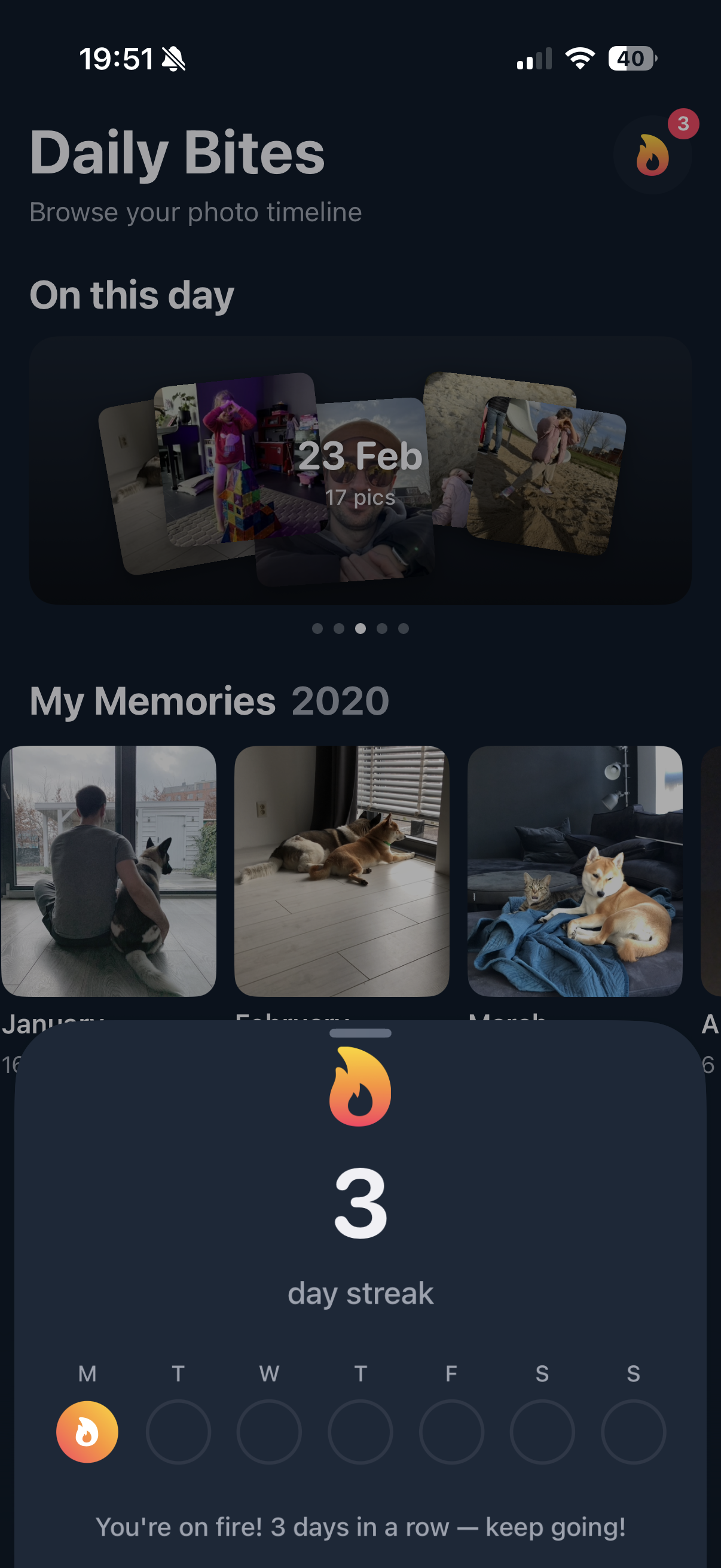
Task: Select the 2020 year in My Memories
Action: pyautogui.click(x=340, y=701)
